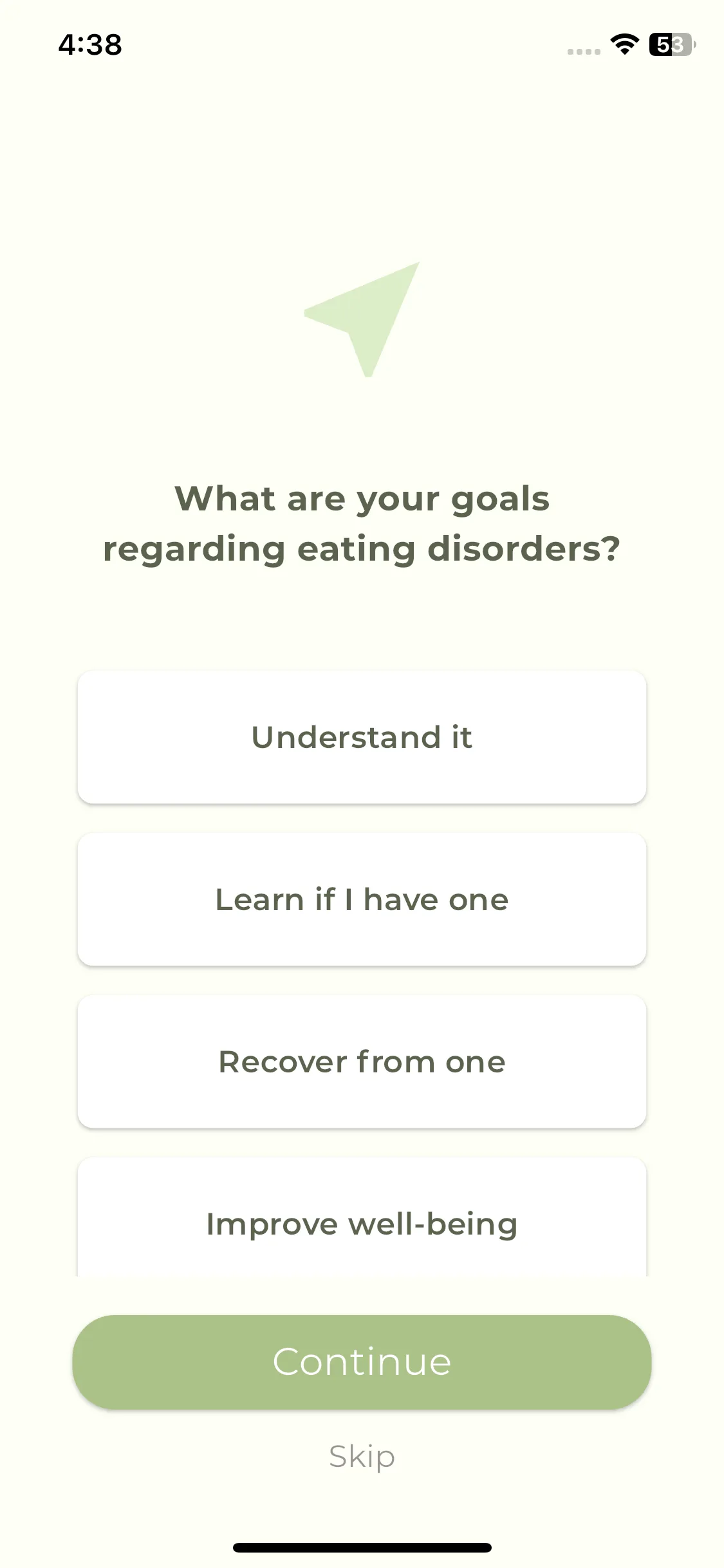
Task: Select the "Understand it" goal
Action: (362, 737)
